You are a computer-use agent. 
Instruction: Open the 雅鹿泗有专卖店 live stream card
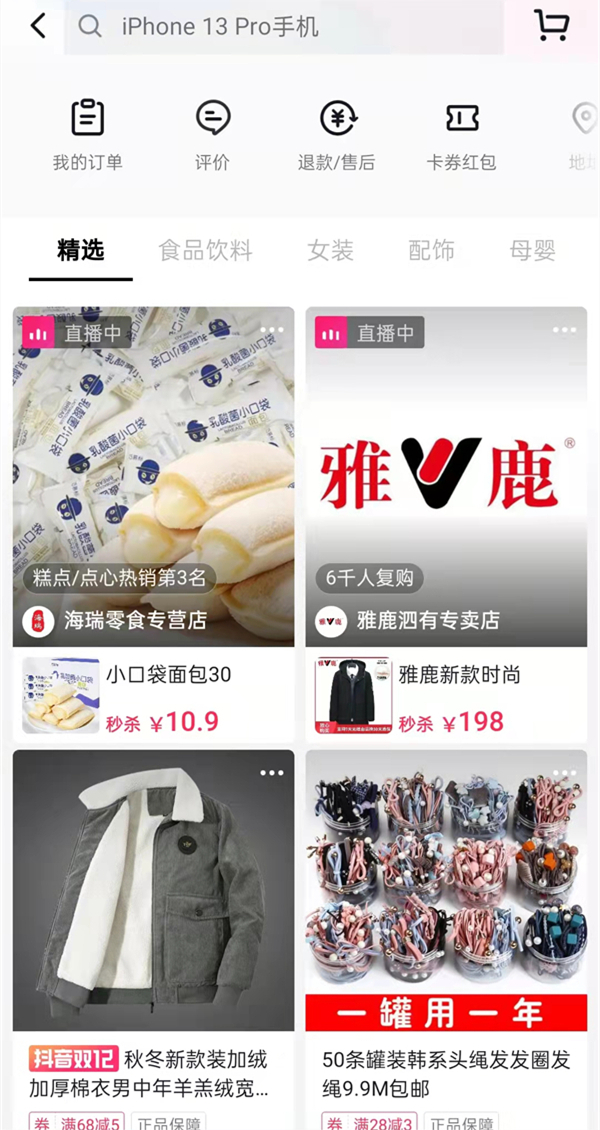click(x=446, y=470)
